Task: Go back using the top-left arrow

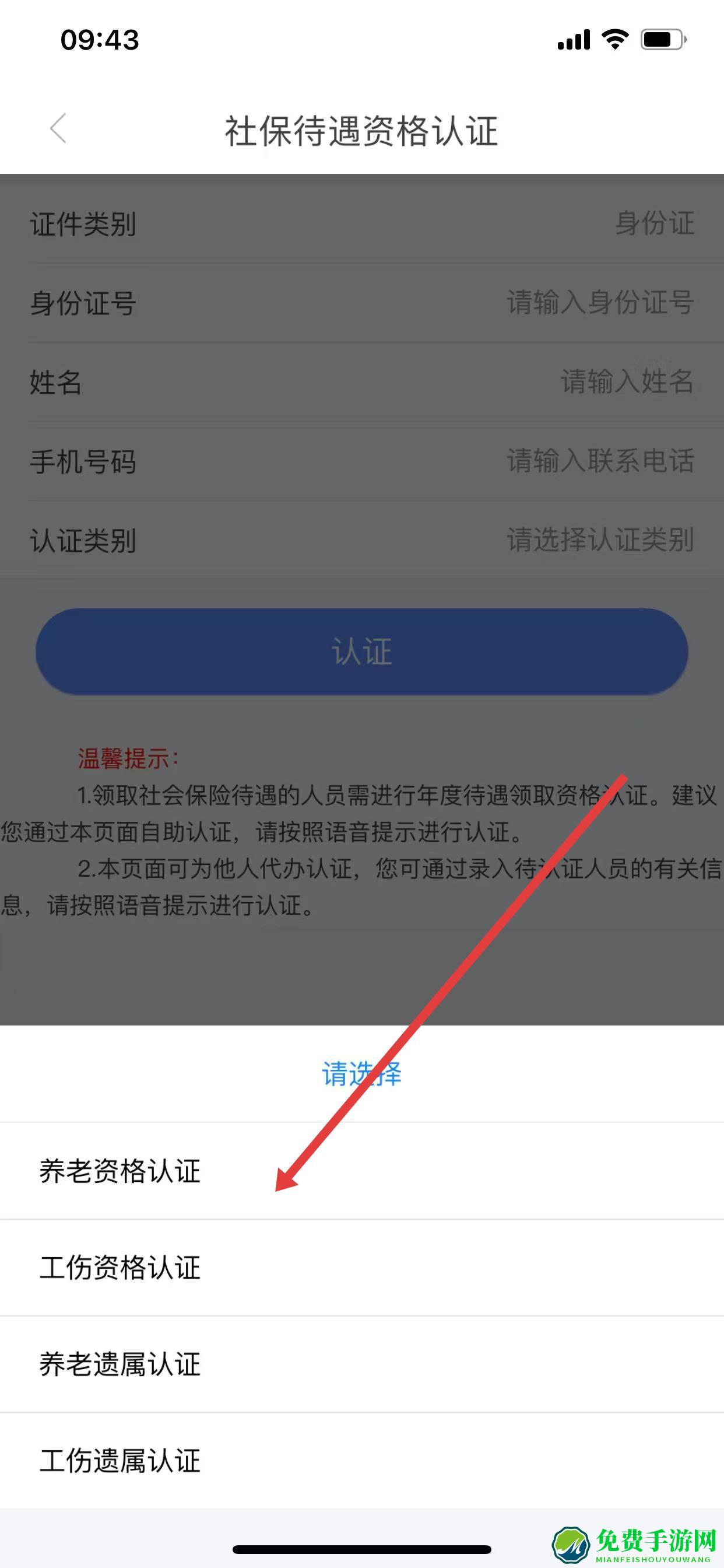Action: point(58,128)
